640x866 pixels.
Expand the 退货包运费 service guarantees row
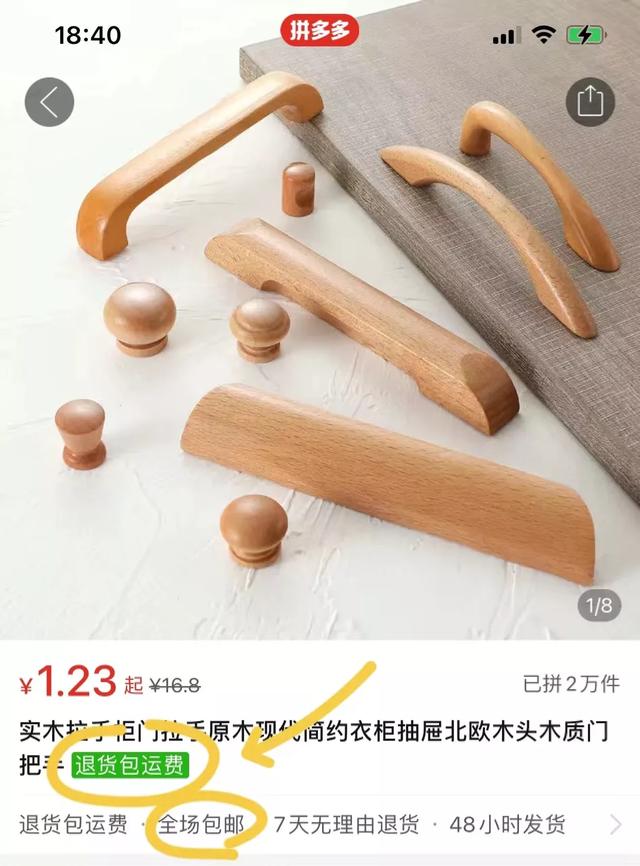point(616,825)
